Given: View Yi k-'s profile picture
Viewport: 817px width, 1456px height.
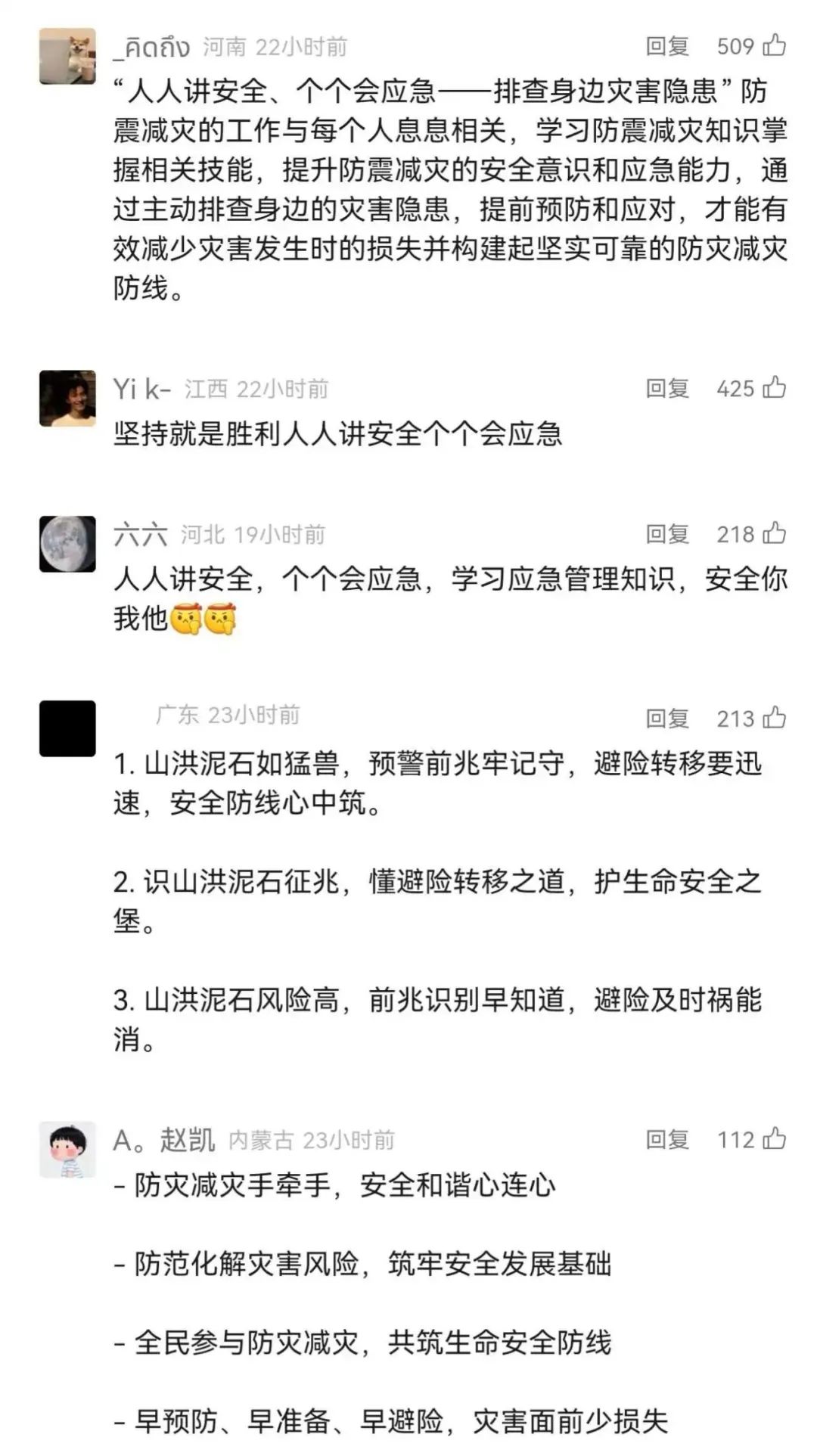Looking at the screenshot, I should coord(67,399).
